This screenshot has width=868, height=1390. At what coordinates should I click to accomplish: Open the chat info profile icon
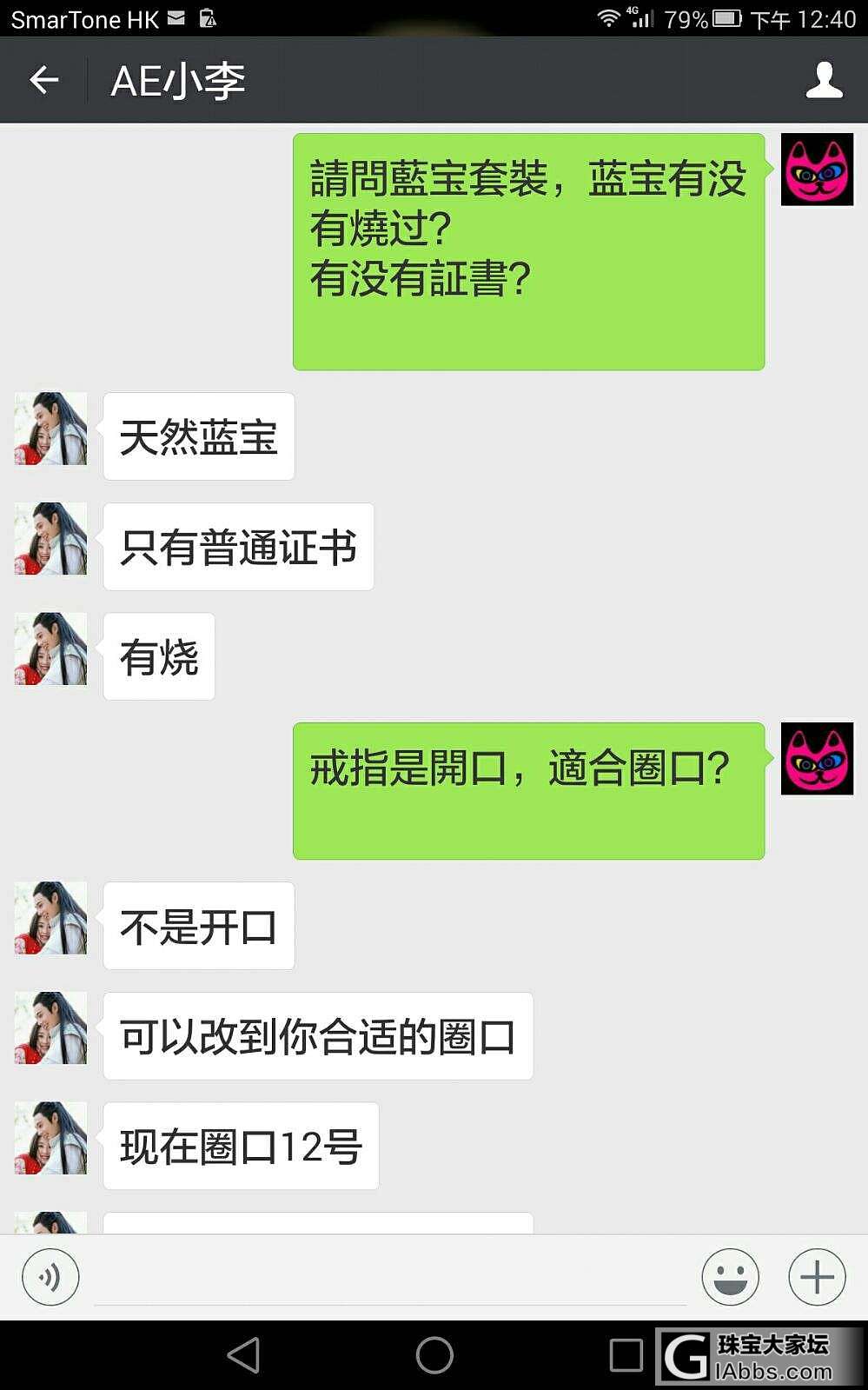coord(823,81)
